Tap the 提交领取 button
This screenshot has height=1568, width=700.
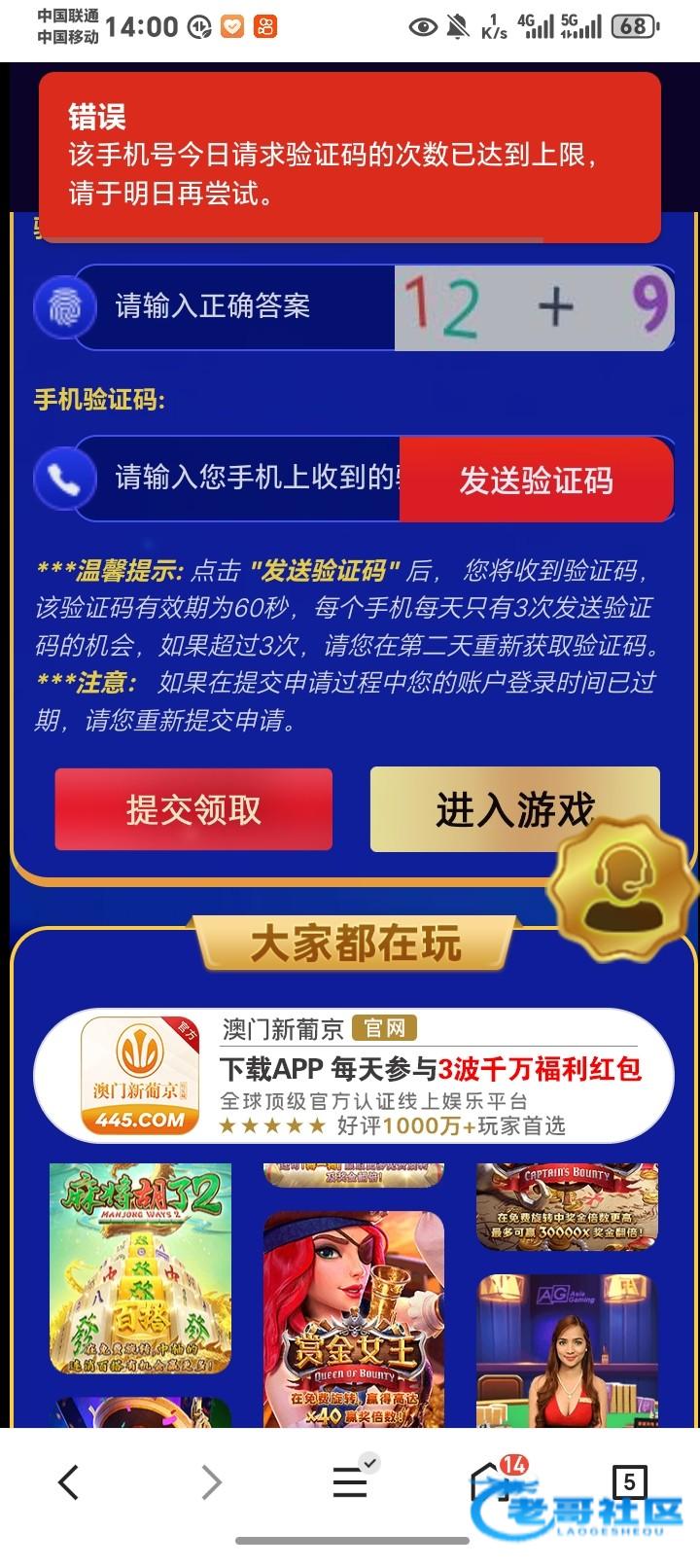[x=193, y=809]
